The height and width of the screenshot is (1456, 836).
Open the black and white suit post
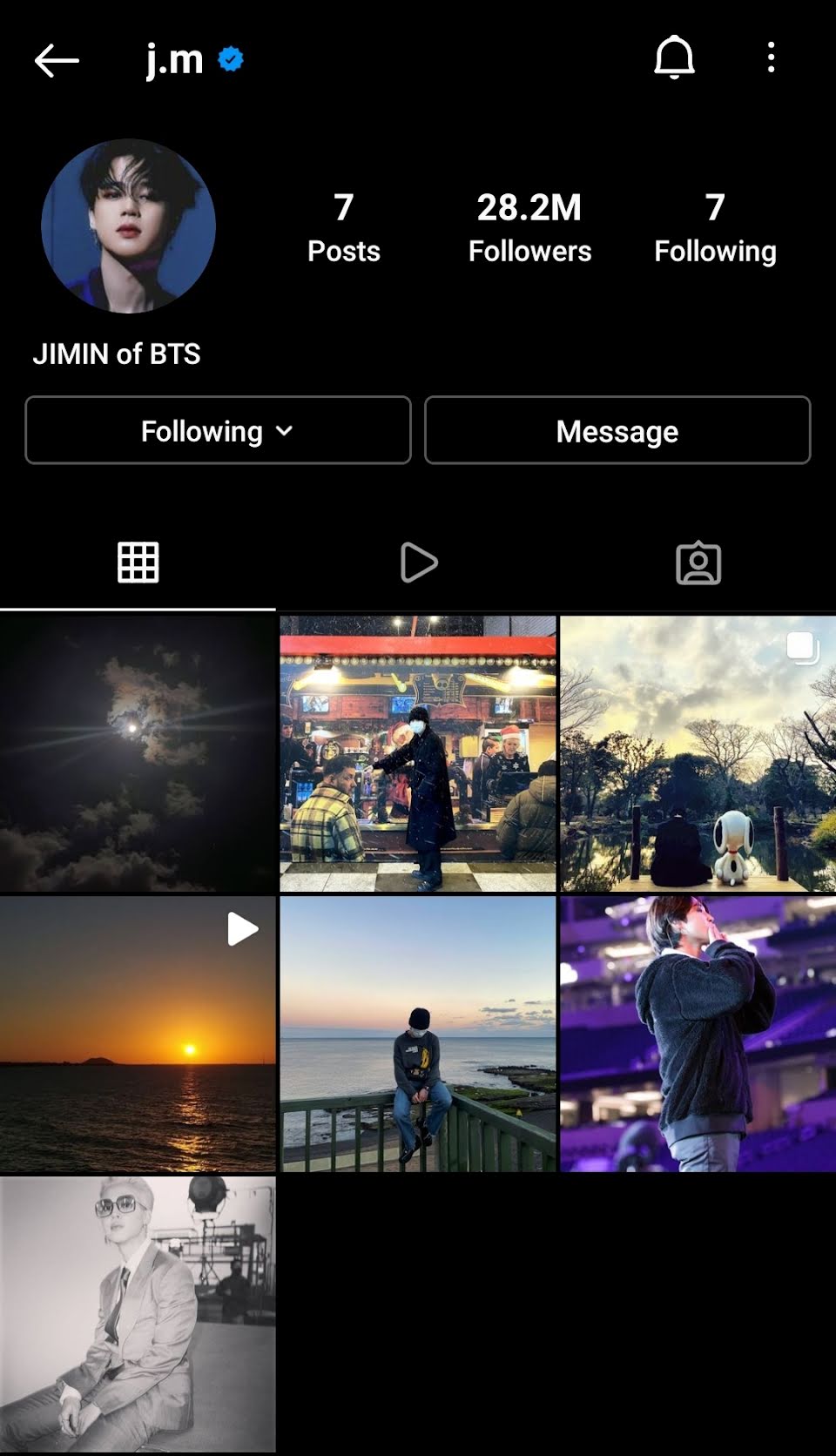138,1315
